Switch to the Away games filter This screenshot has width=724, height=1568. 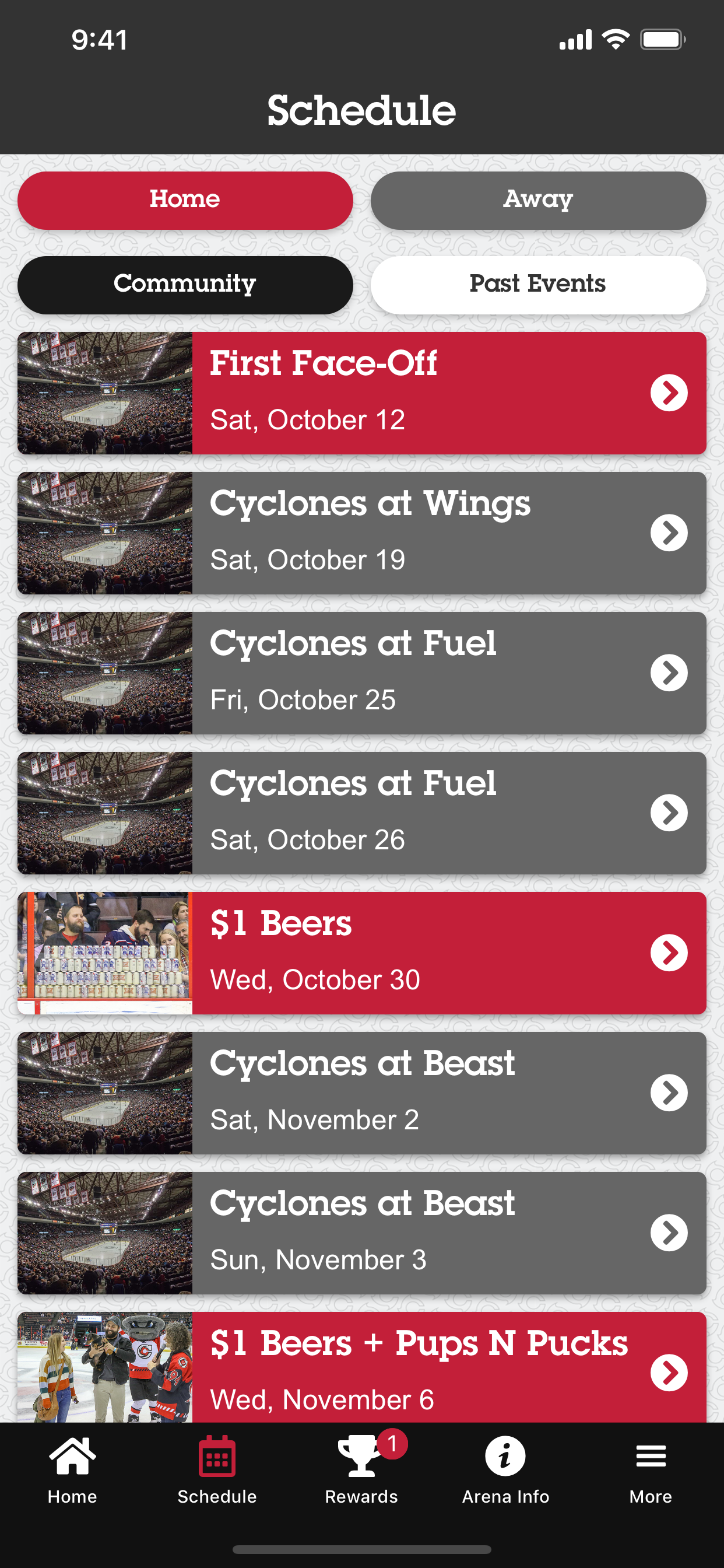point(538,200)
